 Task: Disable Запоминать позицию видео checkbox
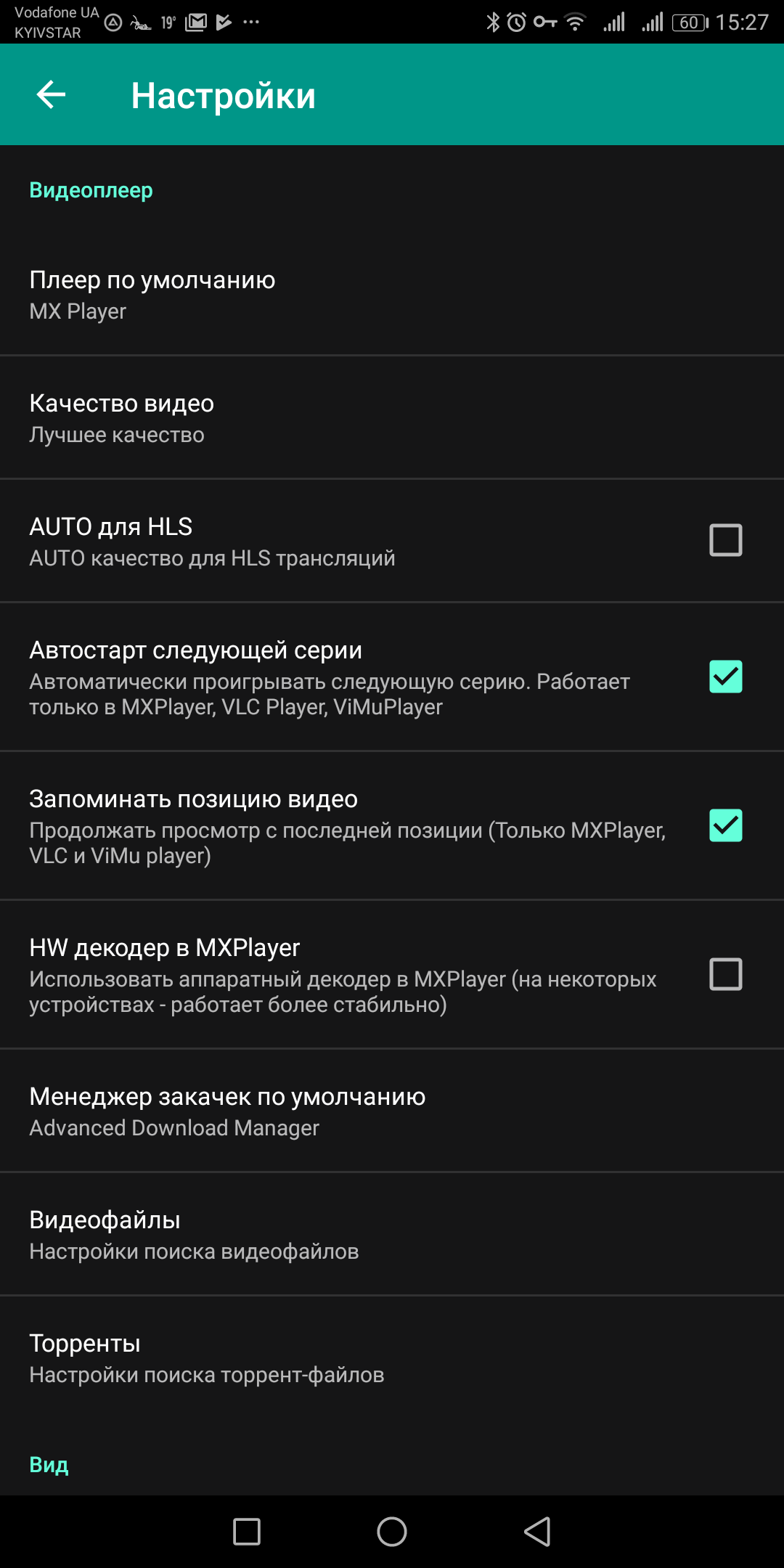(x=725, y=825)
